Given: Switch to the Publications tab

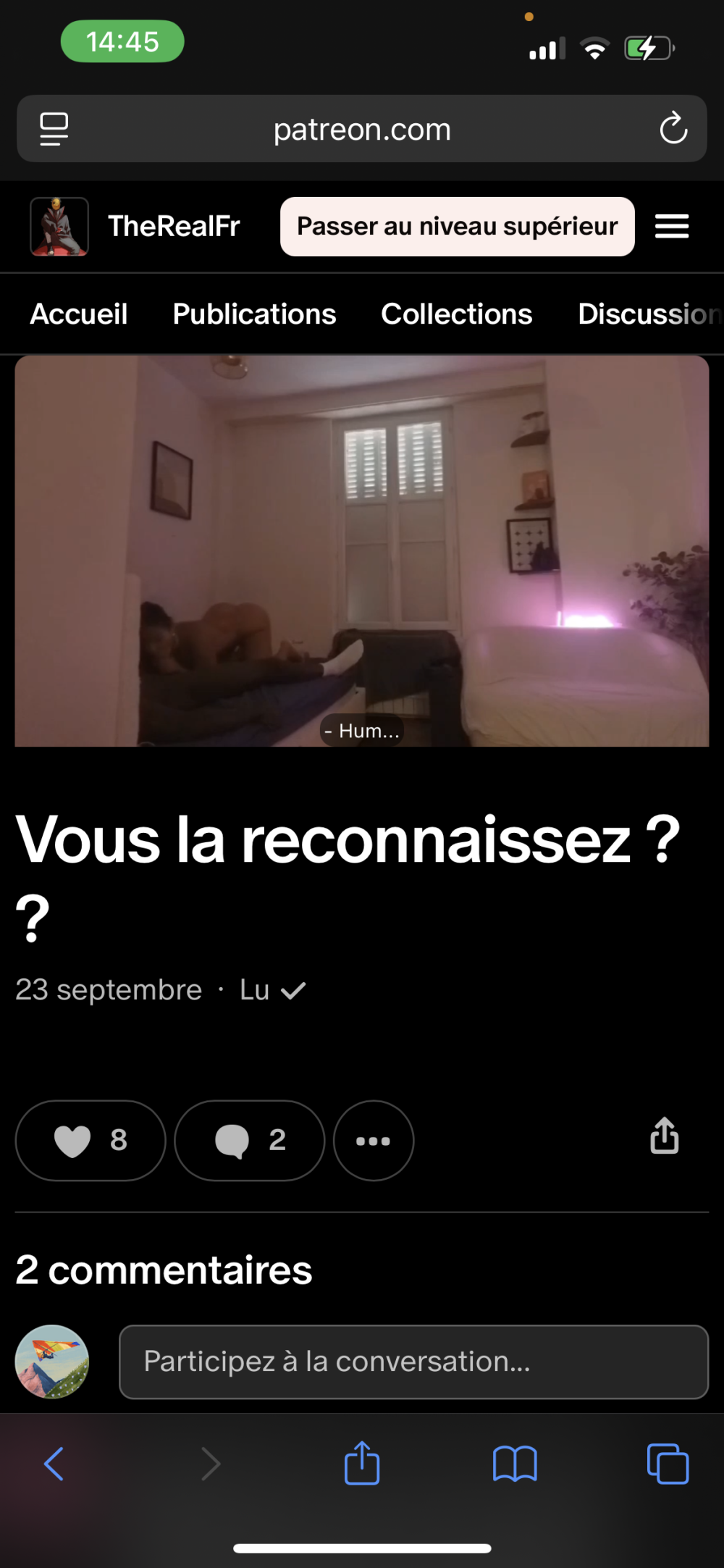Looking at the screenshot, I should click(x=254, y=314).
